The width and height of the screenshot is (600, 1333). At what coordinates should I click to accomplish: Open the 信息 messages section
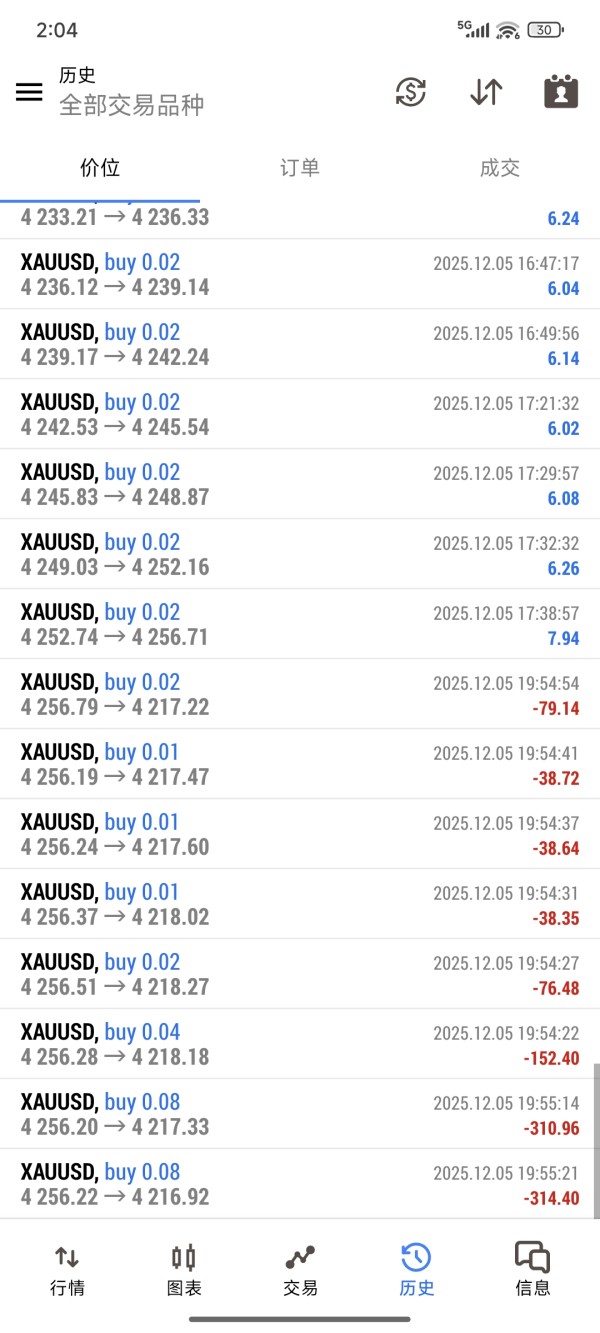532,1270
